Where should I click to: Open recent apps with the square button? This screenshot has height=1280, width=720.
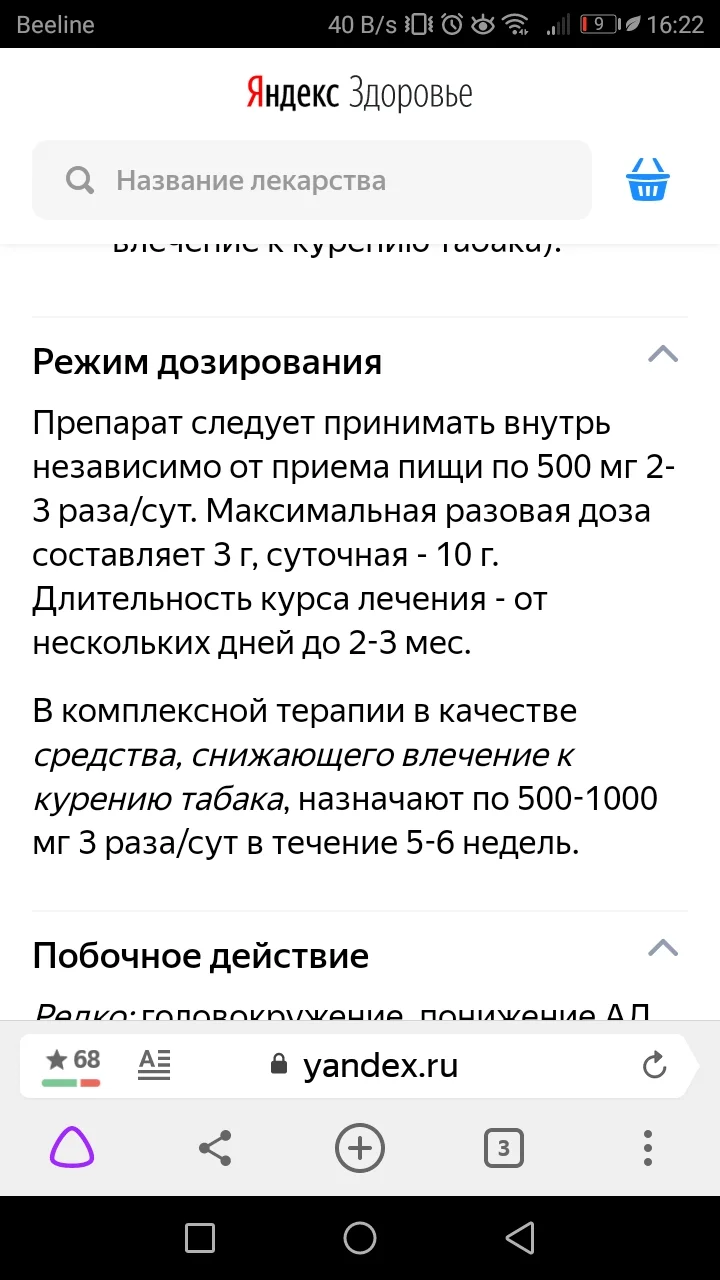[x=199, y=1236]
